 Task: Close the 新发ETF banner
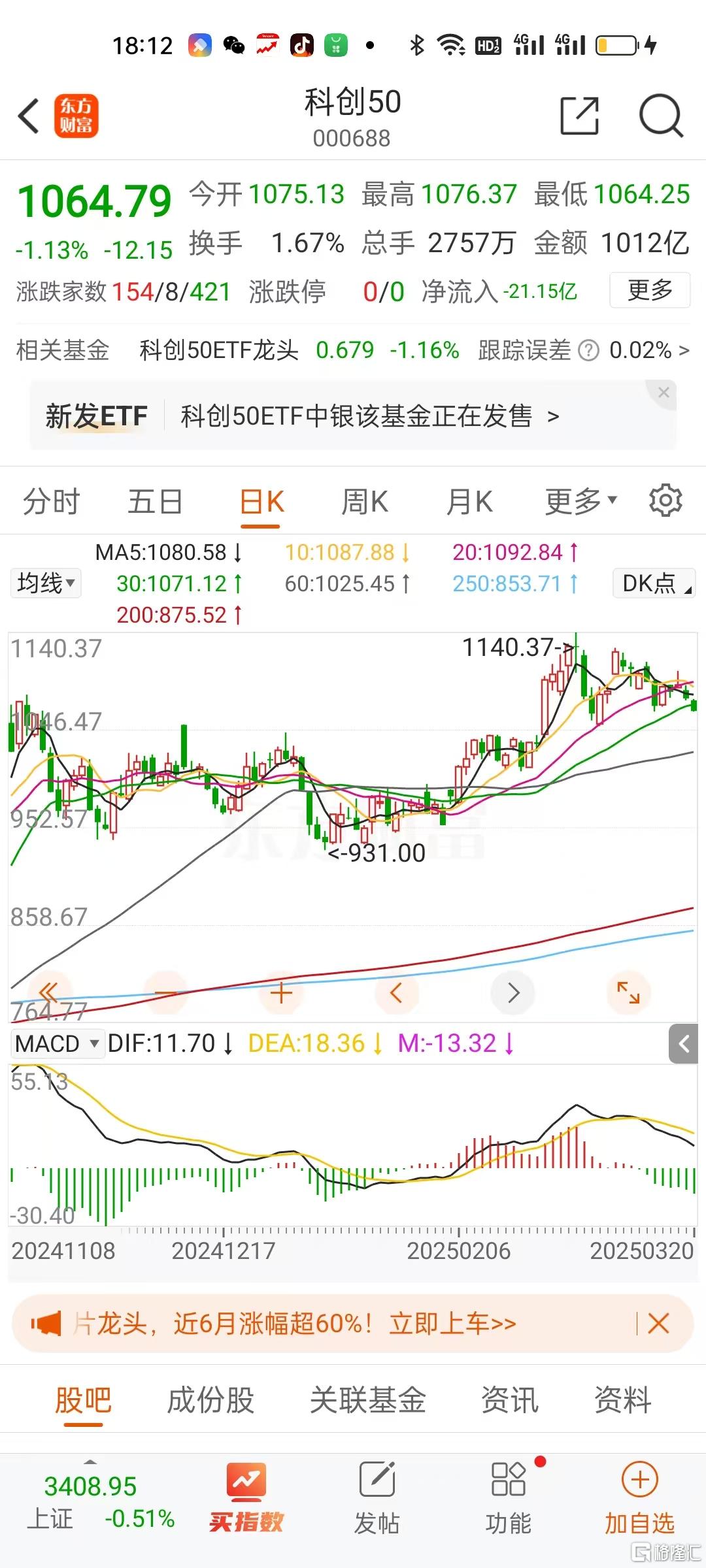[x=664, y=392]
